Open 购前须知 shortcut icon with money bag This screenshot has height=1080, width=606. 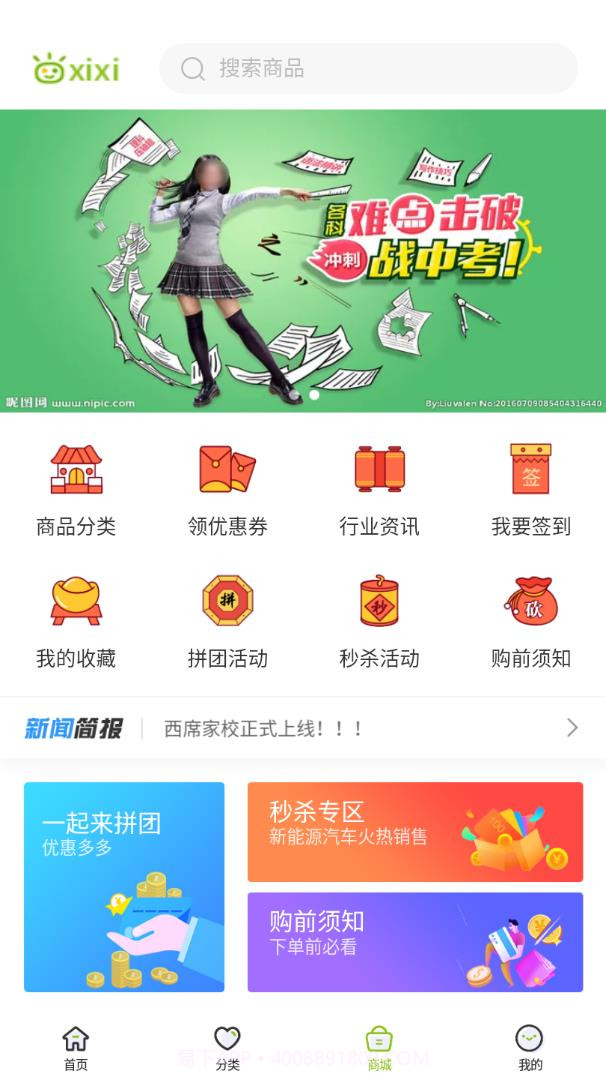coord(530,622)
